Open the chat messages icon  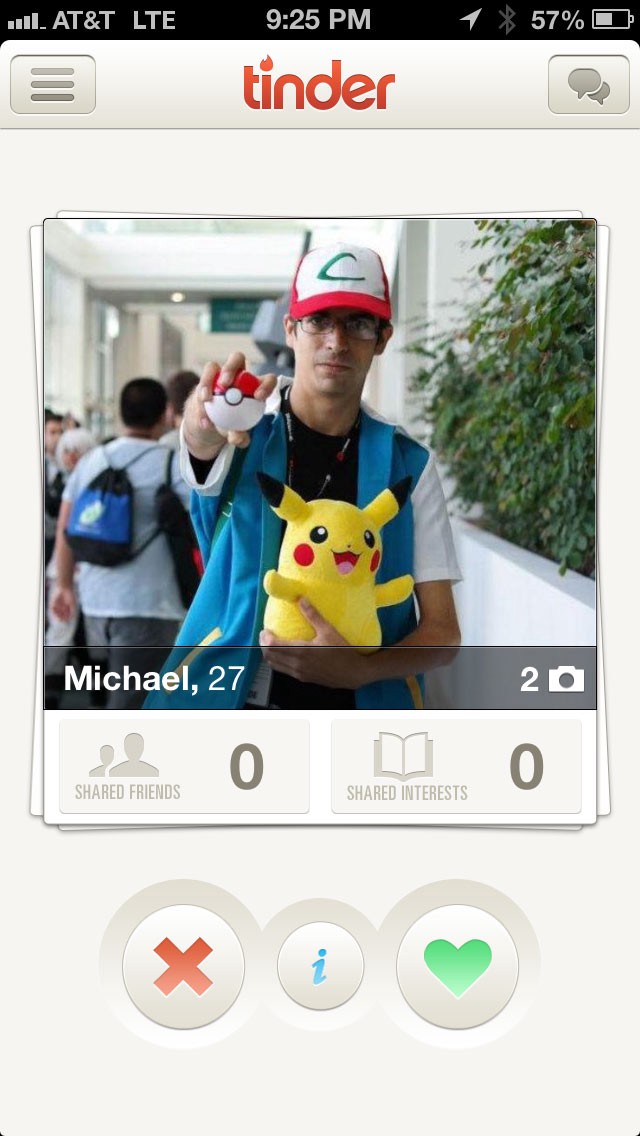tap(588, 85)
